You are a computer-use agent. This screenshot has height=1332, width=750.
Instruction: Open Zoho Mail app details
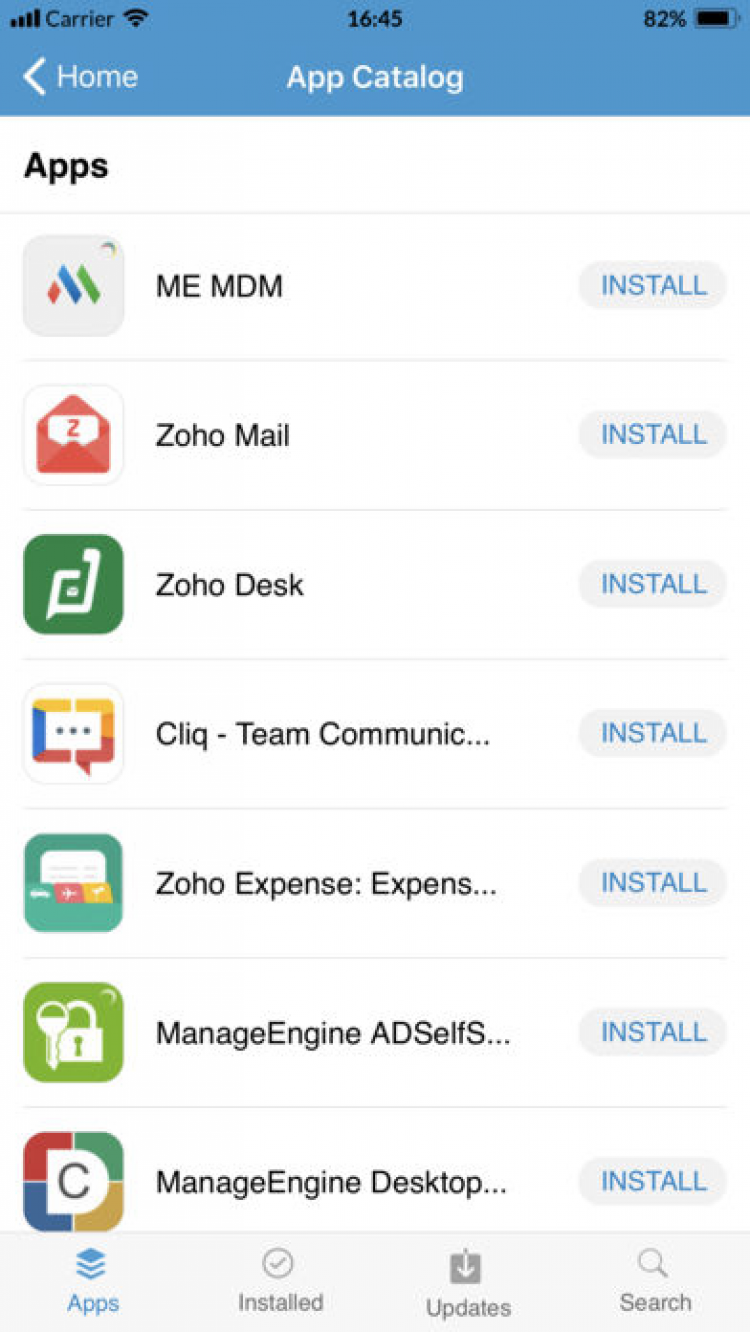[x=222, y=435]
